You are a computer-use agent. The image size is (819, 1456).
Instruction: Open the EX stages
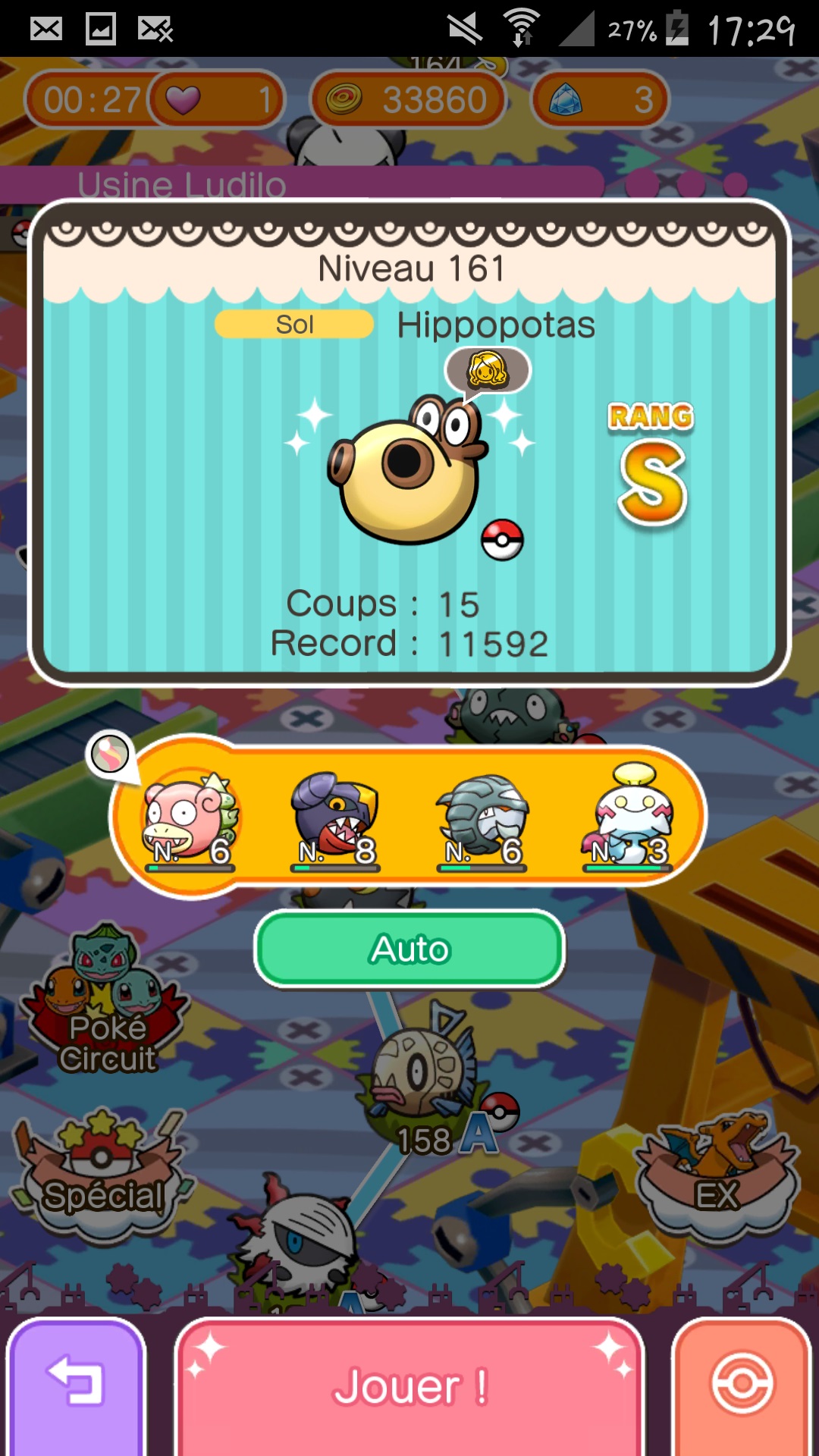pyautogui.click(x=717, y=1175)
